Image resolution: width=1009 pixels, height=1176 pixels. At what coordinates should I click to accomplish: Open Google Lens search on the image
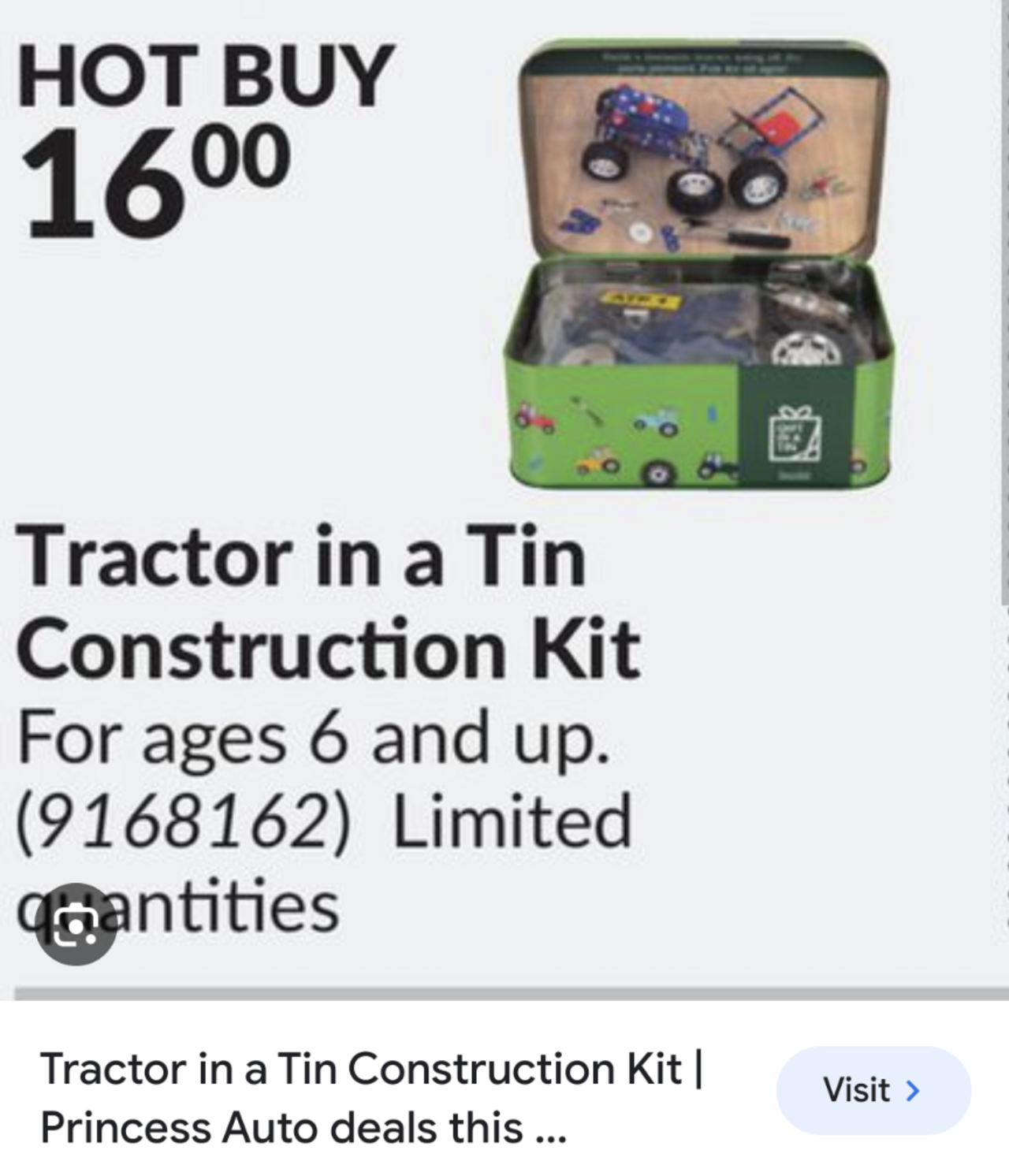[76, 924]
